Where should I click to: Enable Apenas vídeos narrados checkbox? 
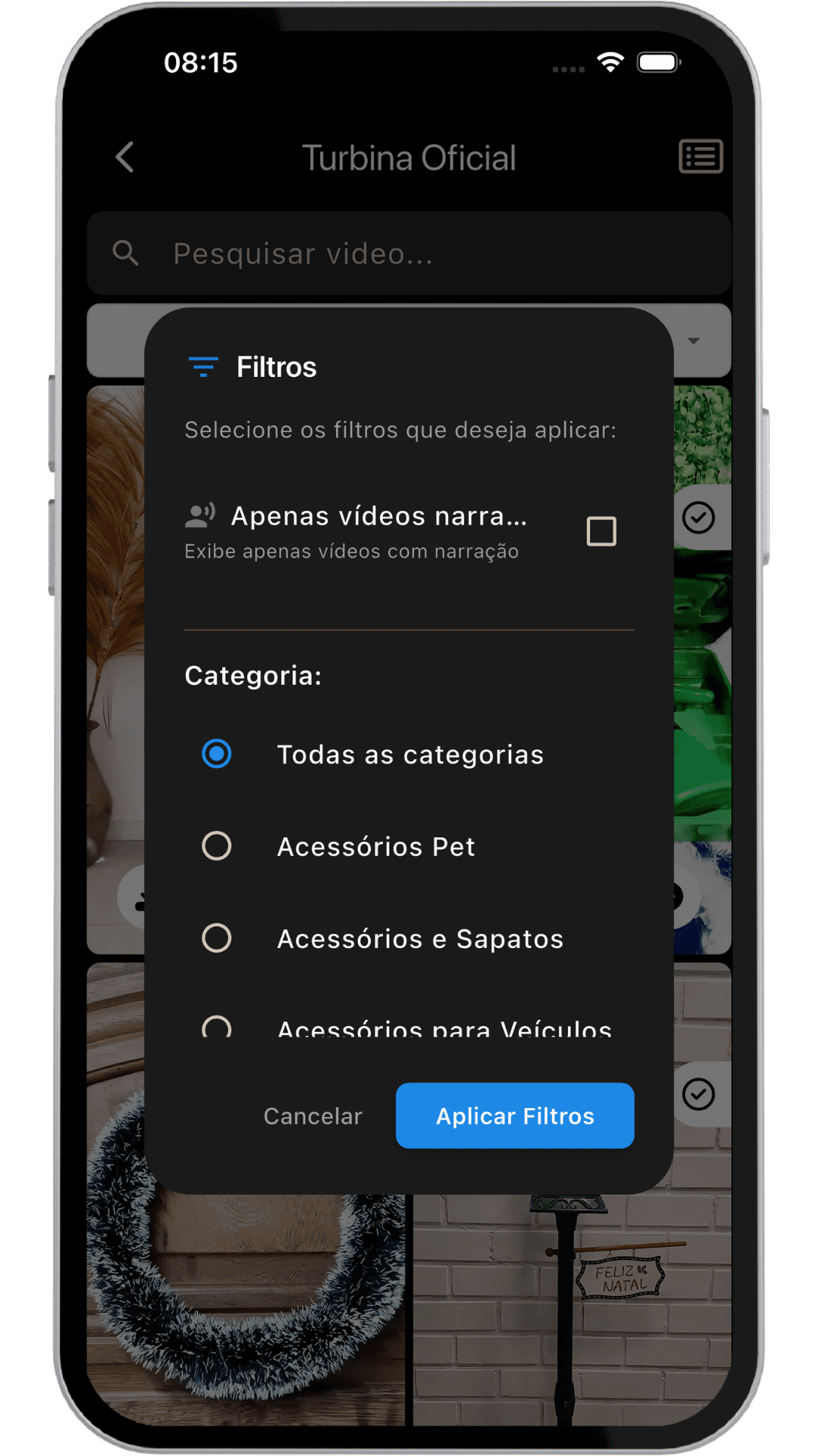(x=601, y=532)
